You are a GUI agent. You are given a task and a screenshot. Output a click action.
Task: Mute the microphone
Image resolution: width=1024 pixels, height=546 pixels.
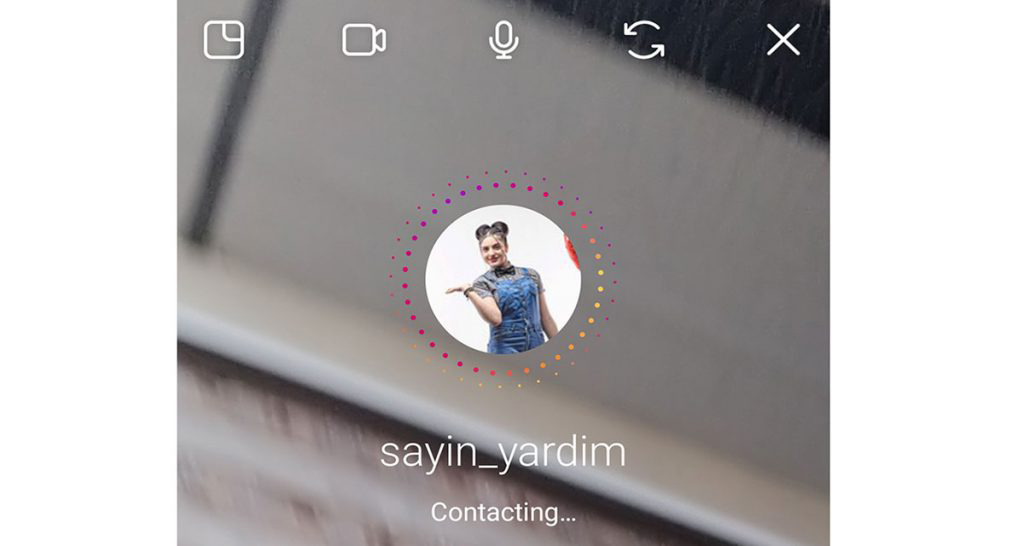tap(504, 41)
